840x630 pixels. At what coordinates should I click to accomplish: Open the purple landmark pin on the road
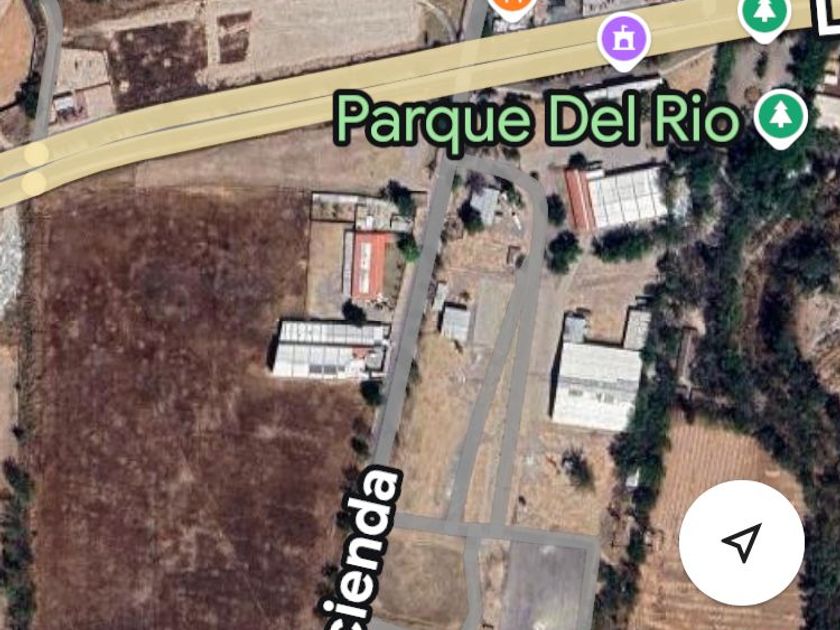click(624, 41)
